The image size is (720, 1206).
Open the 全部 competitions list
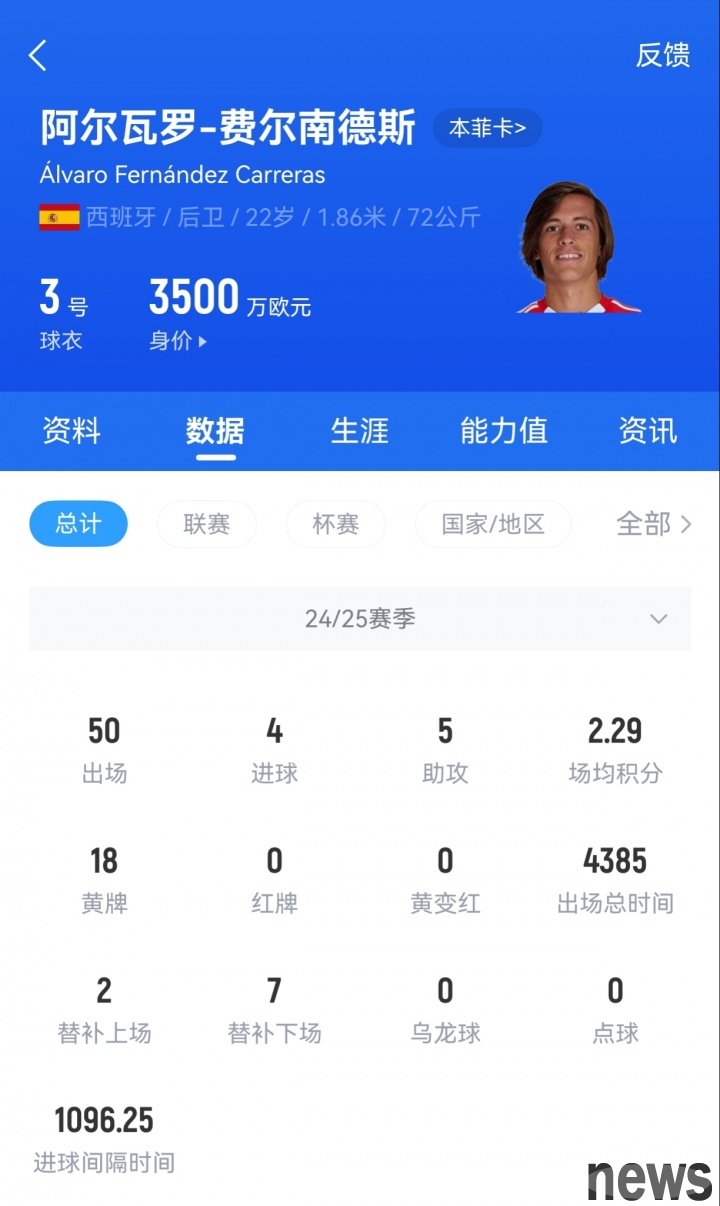pos(653,524)
